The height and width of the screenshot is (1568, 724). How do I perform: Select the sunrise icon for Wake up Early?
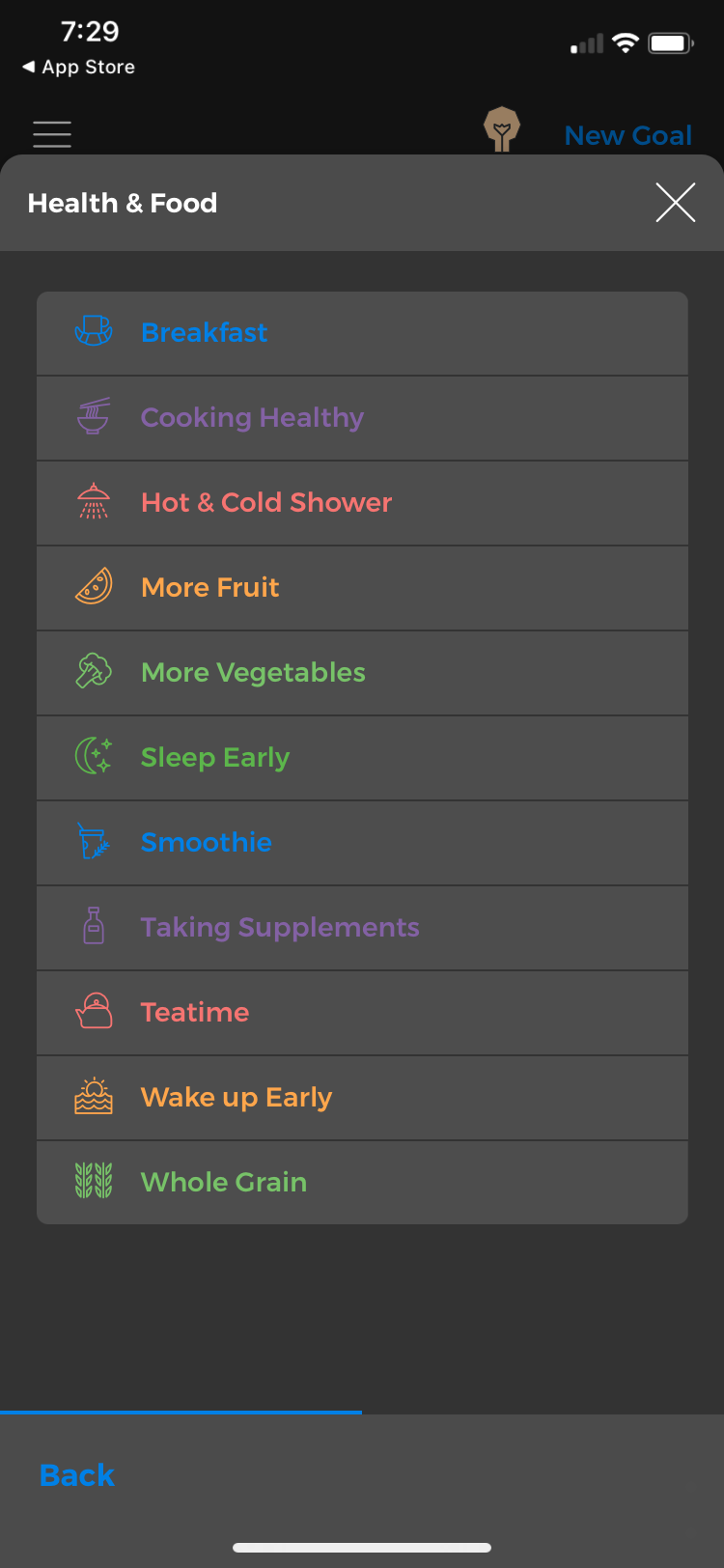(x=93, y=1097)
